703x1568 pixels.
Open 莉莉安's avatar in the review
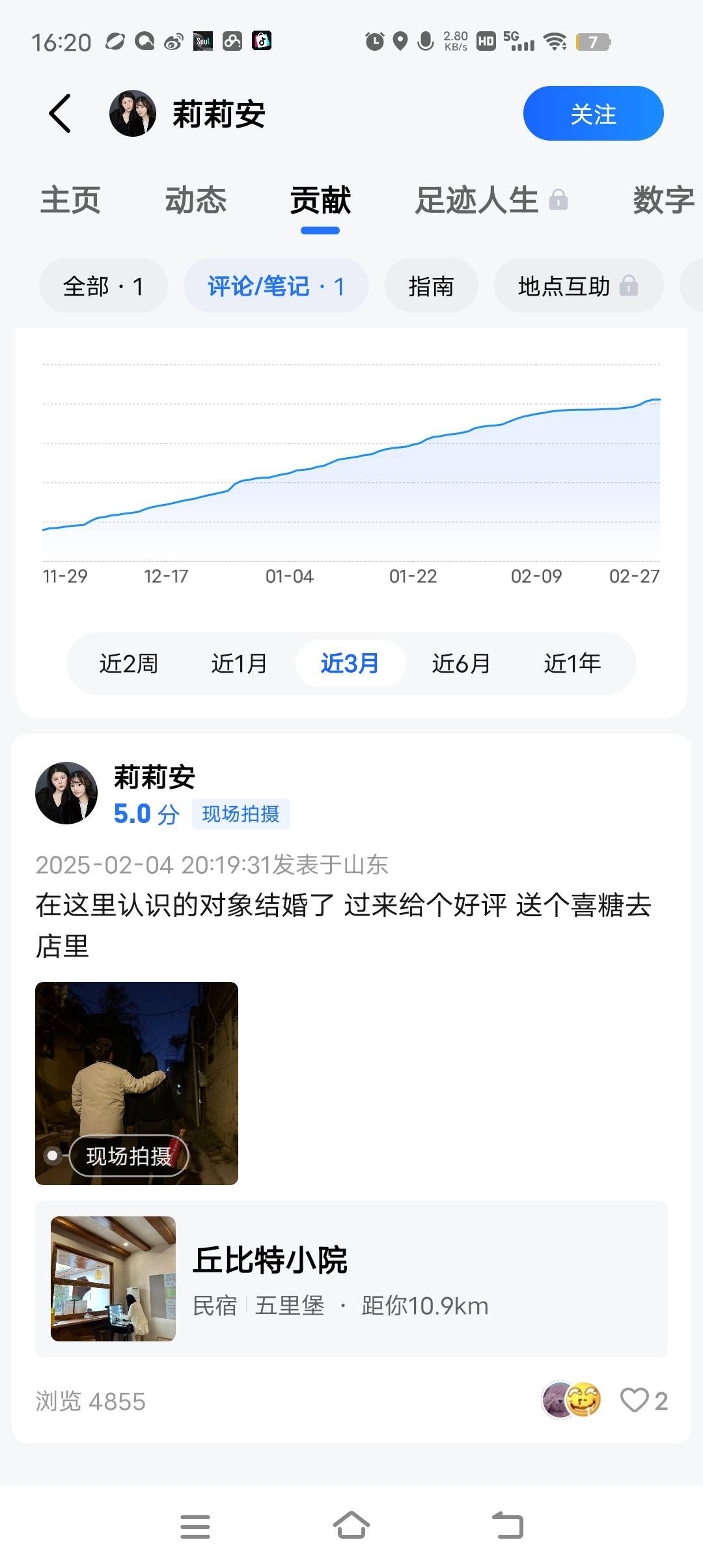[x=66, y=793]
